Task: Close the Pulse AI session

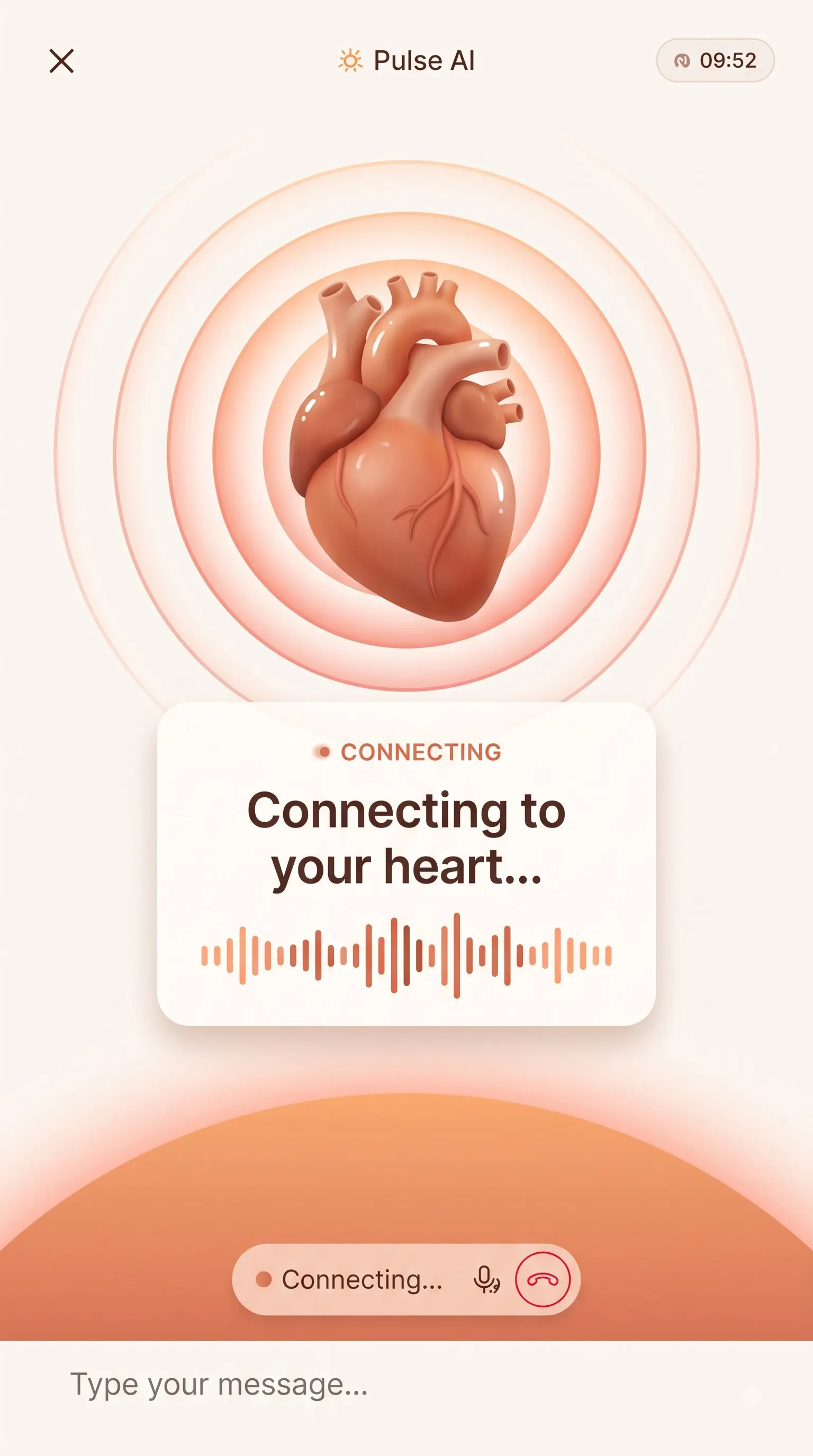Action: point(61,61)
